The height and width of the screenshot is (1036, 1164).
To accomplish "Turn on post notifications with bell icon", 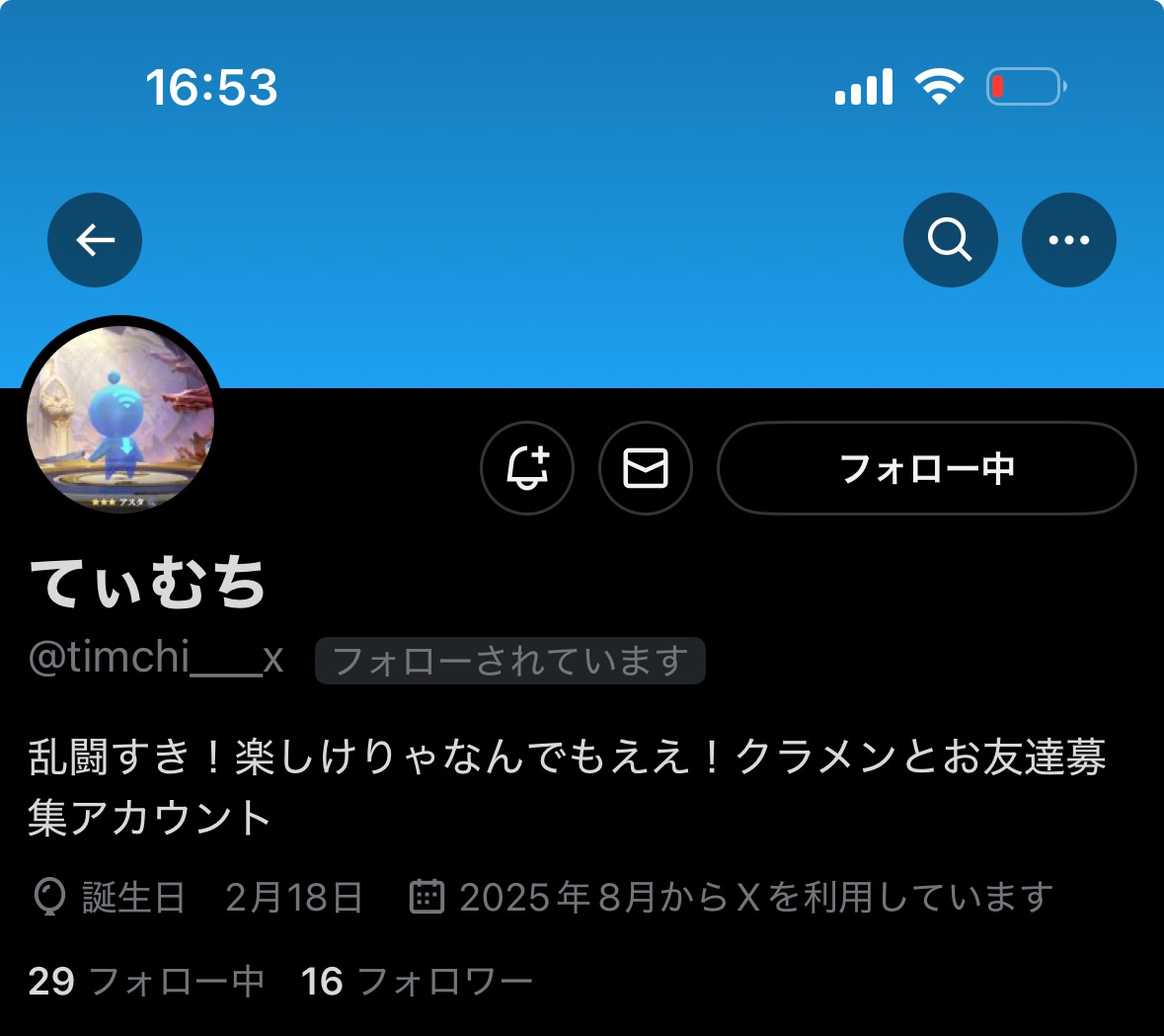I will [527, 468].
